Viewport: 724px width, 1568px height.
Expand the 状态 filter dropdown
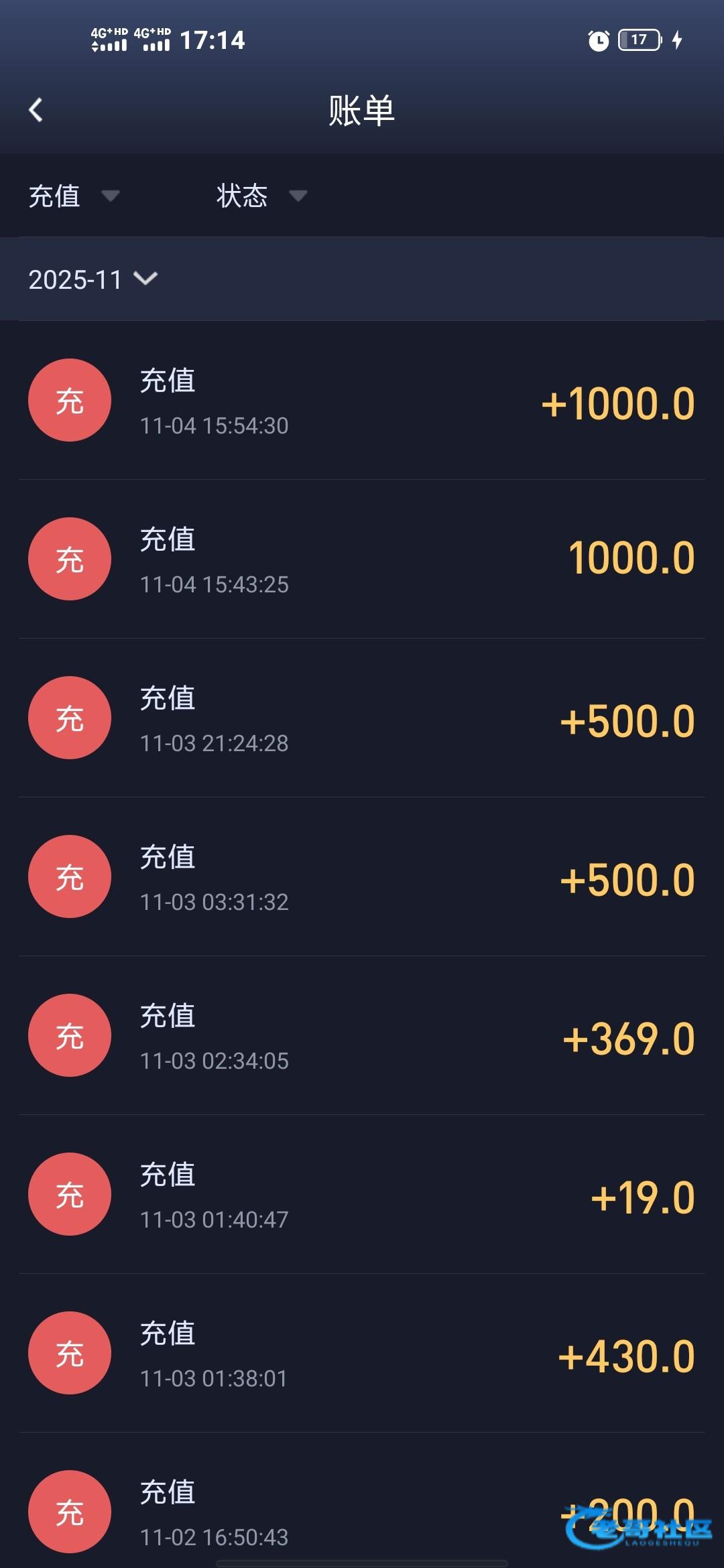point(261,196)
